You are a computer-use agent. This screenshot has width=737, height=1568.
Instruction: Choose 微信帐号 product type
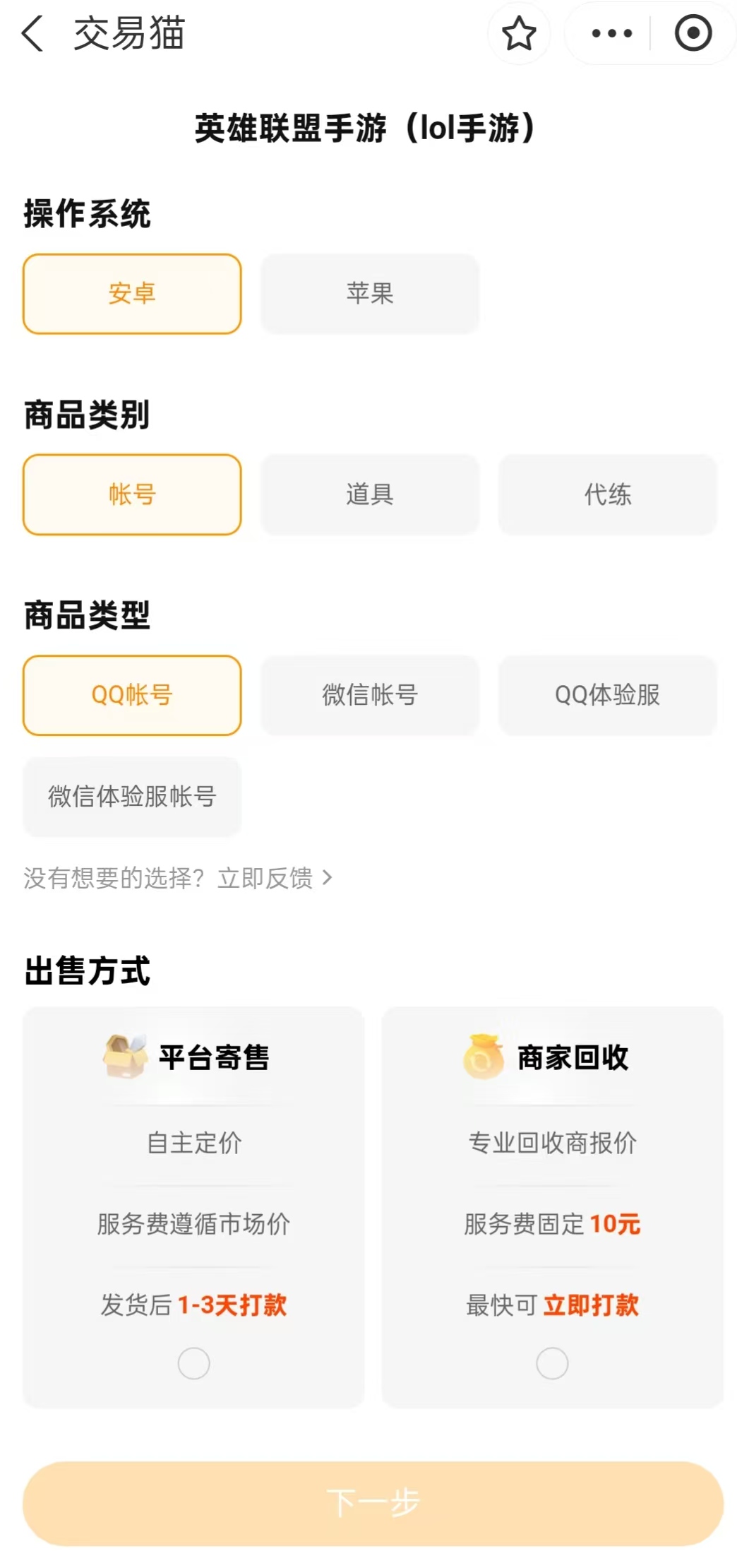coord(370,695)
